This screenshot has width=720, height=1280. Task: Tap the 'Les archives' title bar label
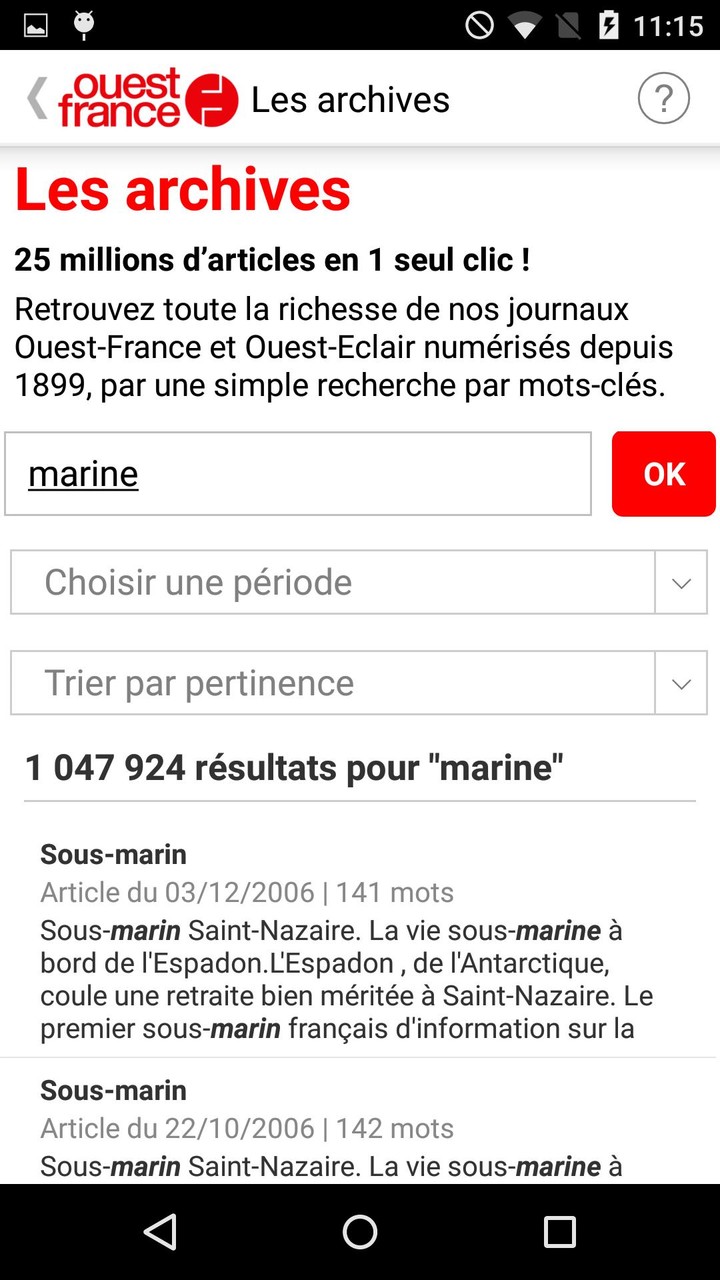pos(352,98)
